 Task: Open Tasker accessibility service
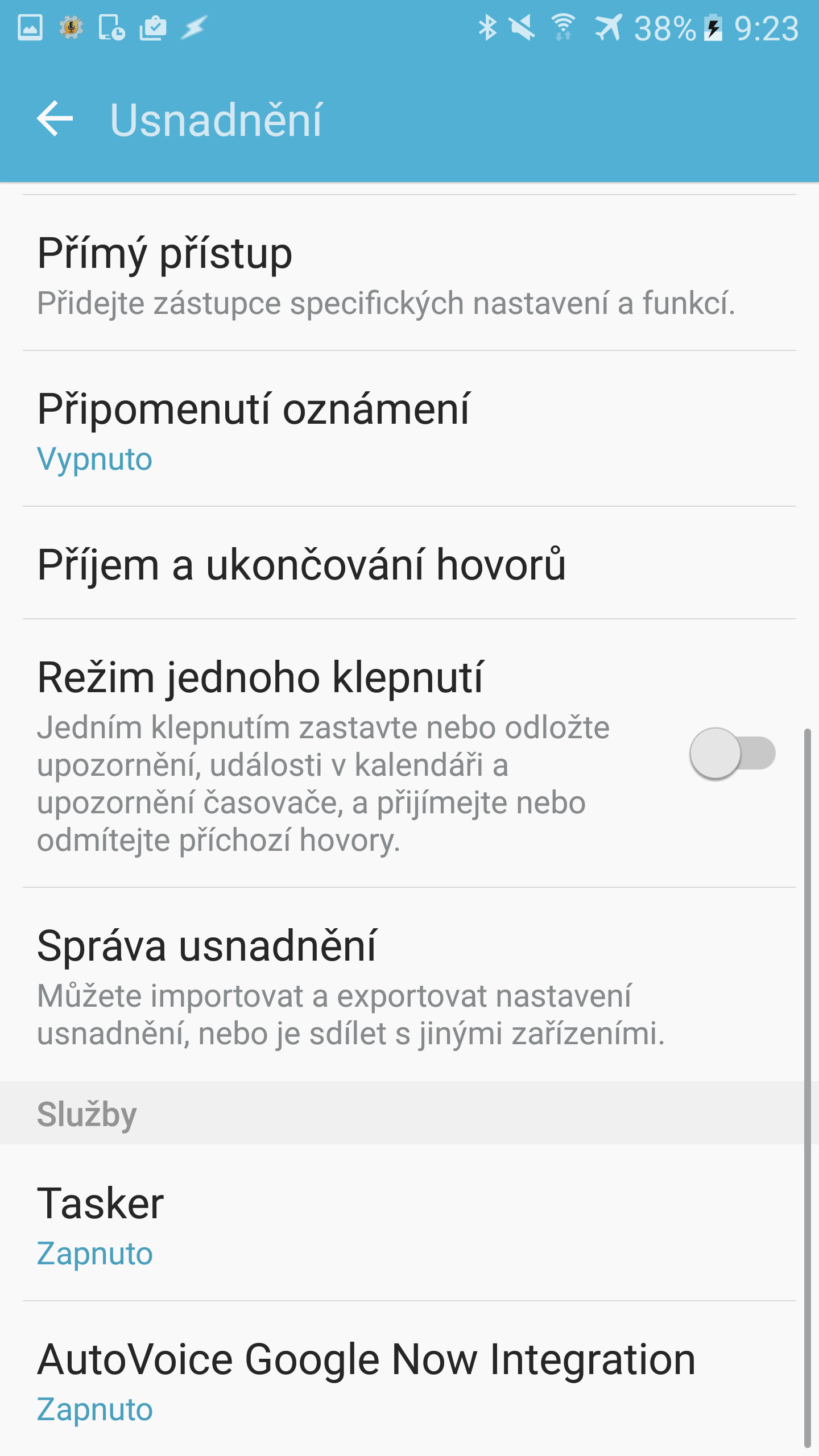pyautogui.click(x=409, y=1223)
